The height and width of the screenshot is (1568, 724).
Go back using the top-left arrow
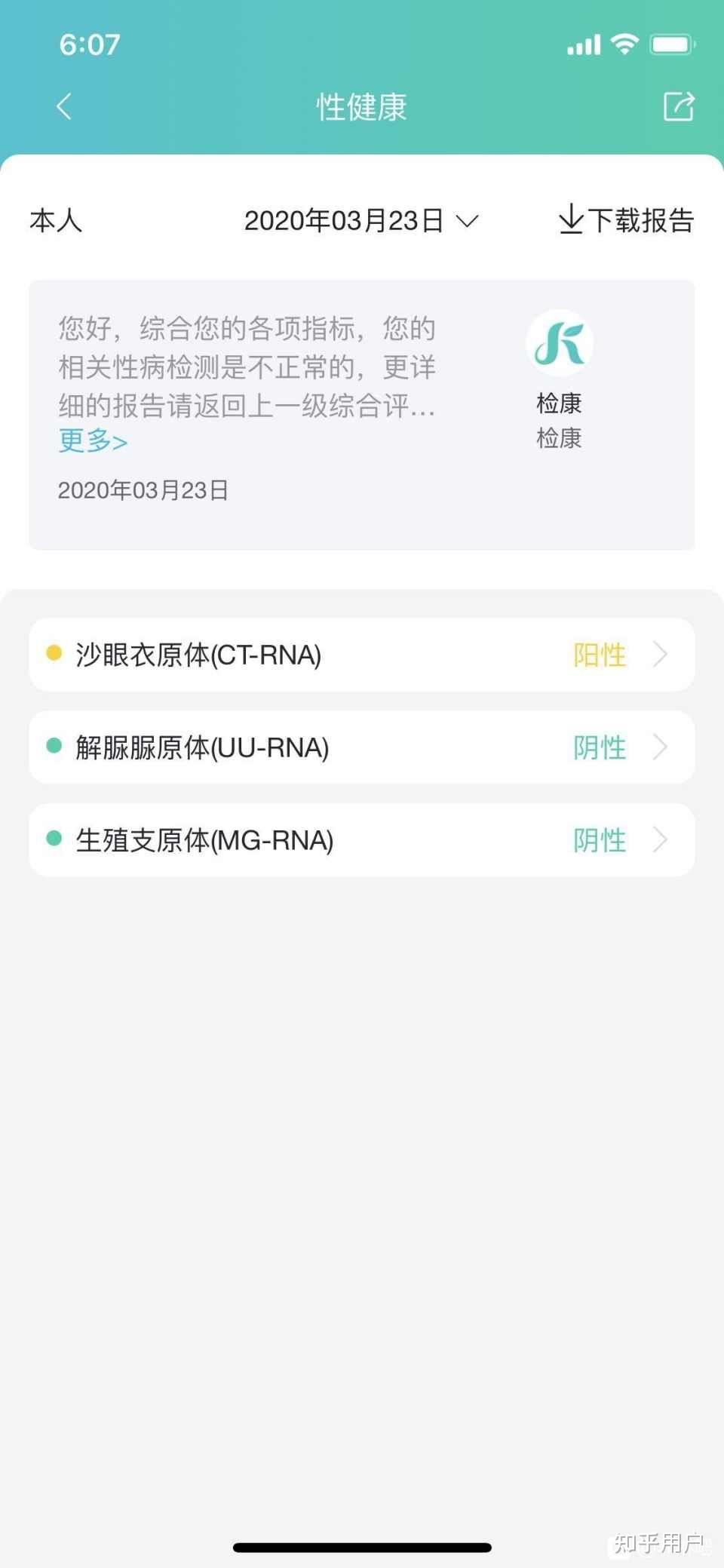[64, 106]
